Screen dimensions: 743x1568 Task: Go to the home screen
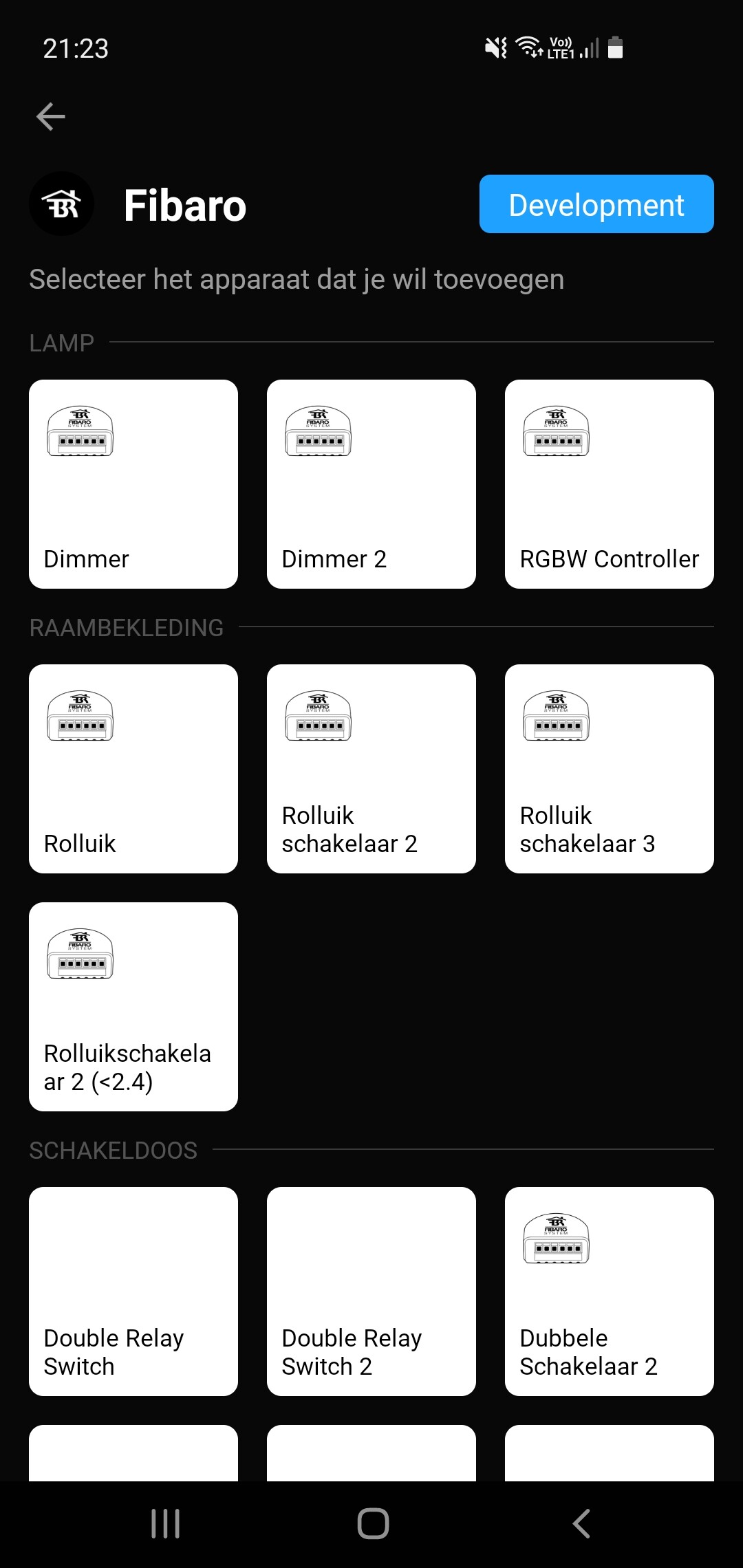[373, 1523]
